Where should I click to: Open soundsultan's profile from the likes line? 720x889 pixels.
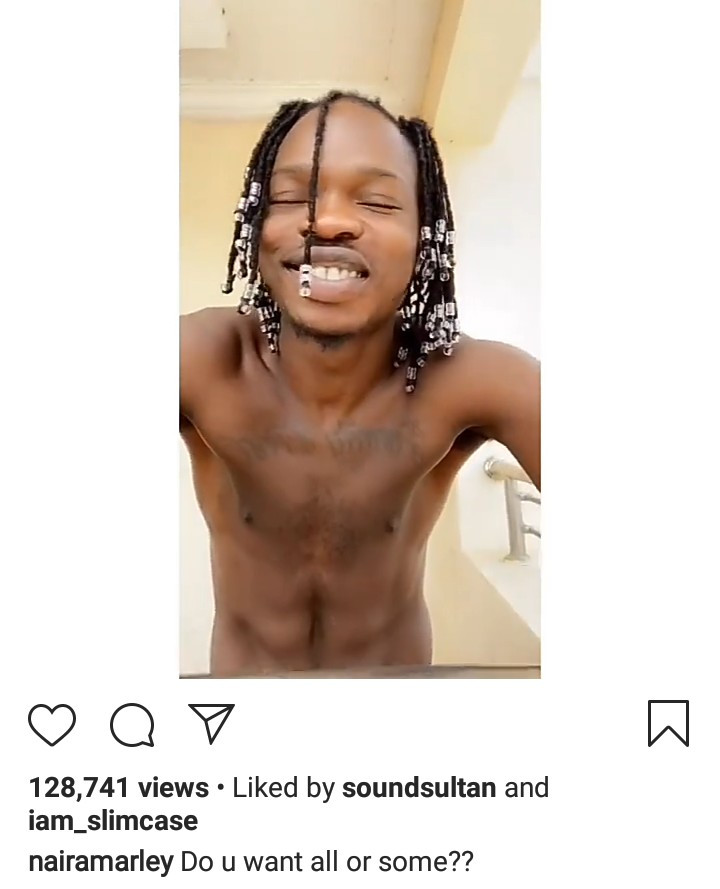419,788
